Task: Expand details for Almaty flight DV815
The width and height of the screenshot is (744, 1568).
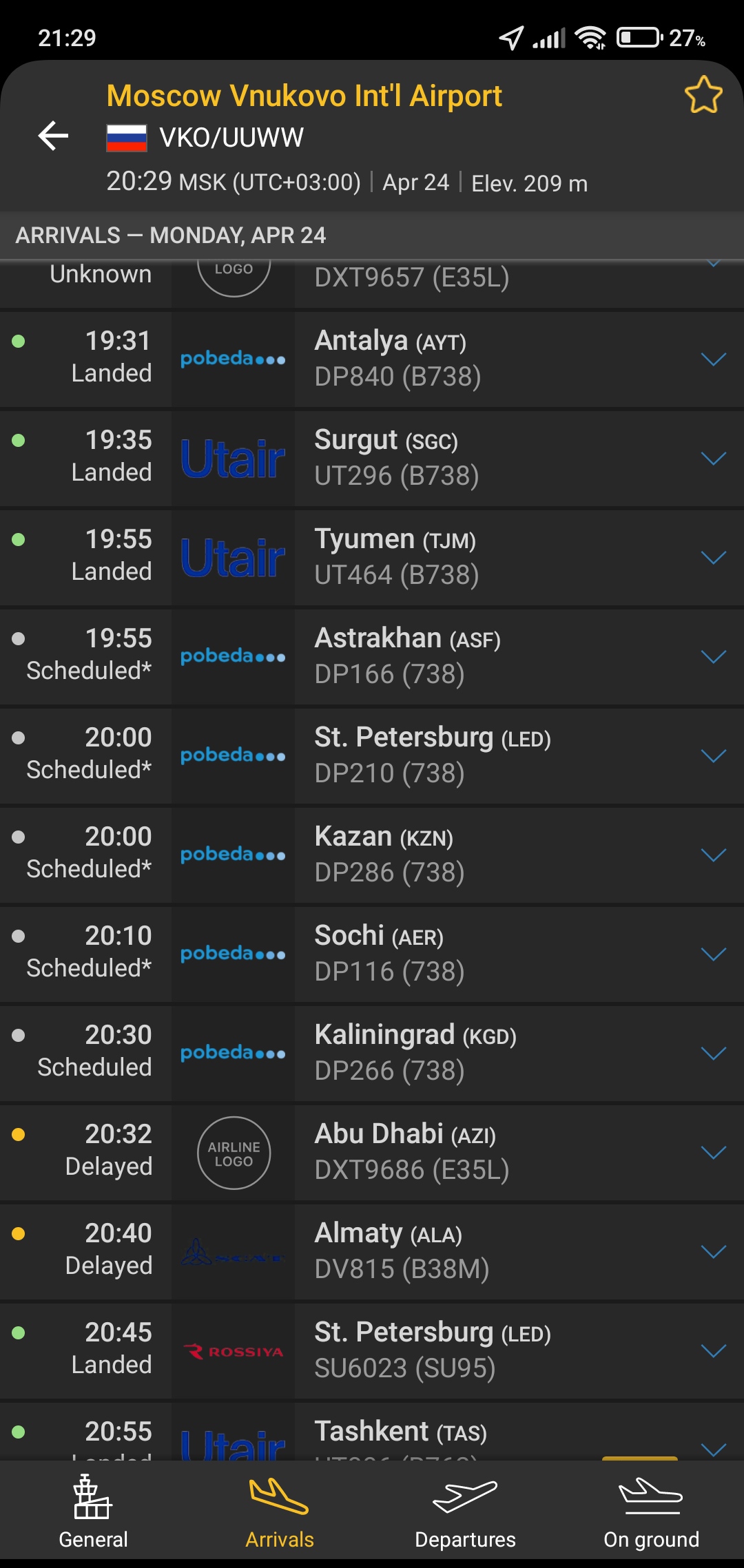Action: 713,1252
